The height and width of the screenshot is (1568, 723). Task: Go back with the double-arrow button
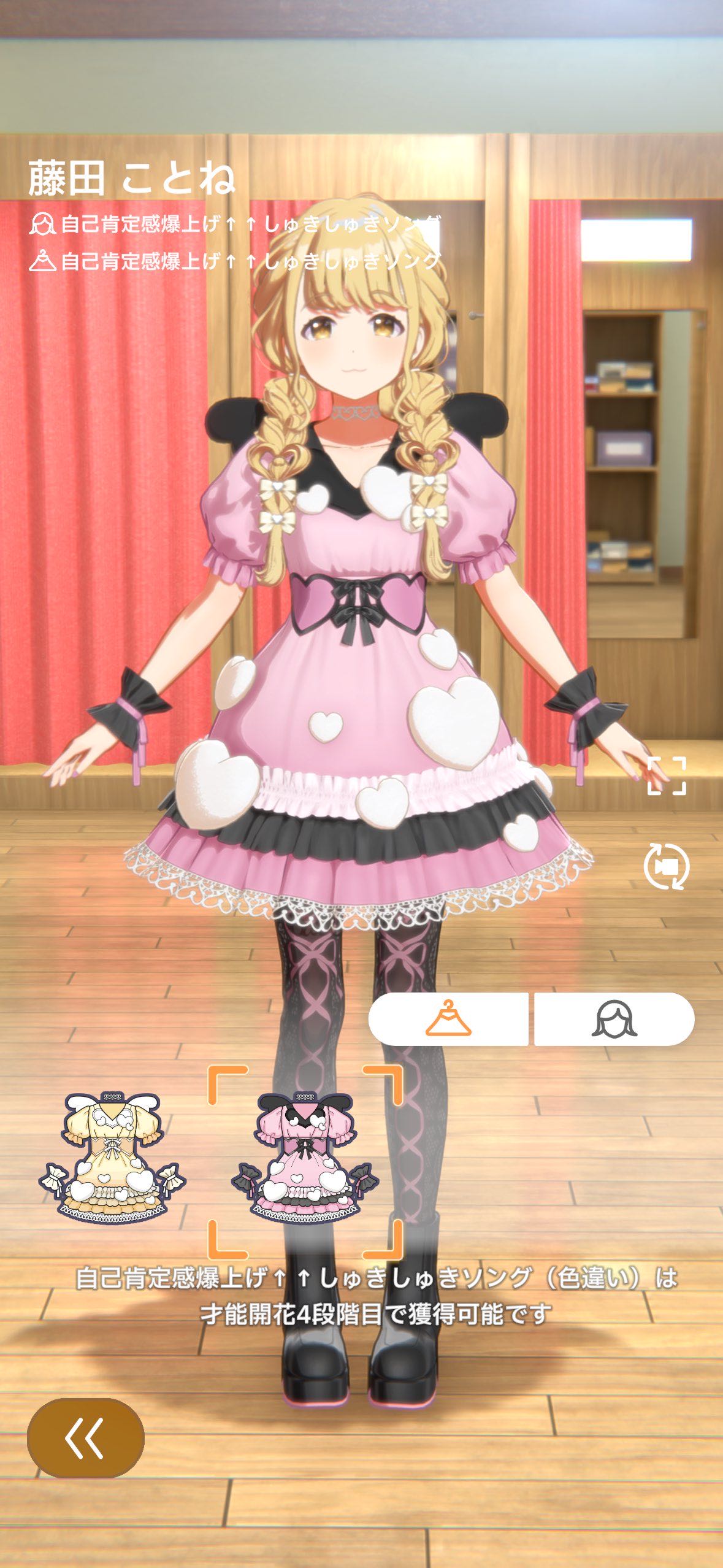86,1437
